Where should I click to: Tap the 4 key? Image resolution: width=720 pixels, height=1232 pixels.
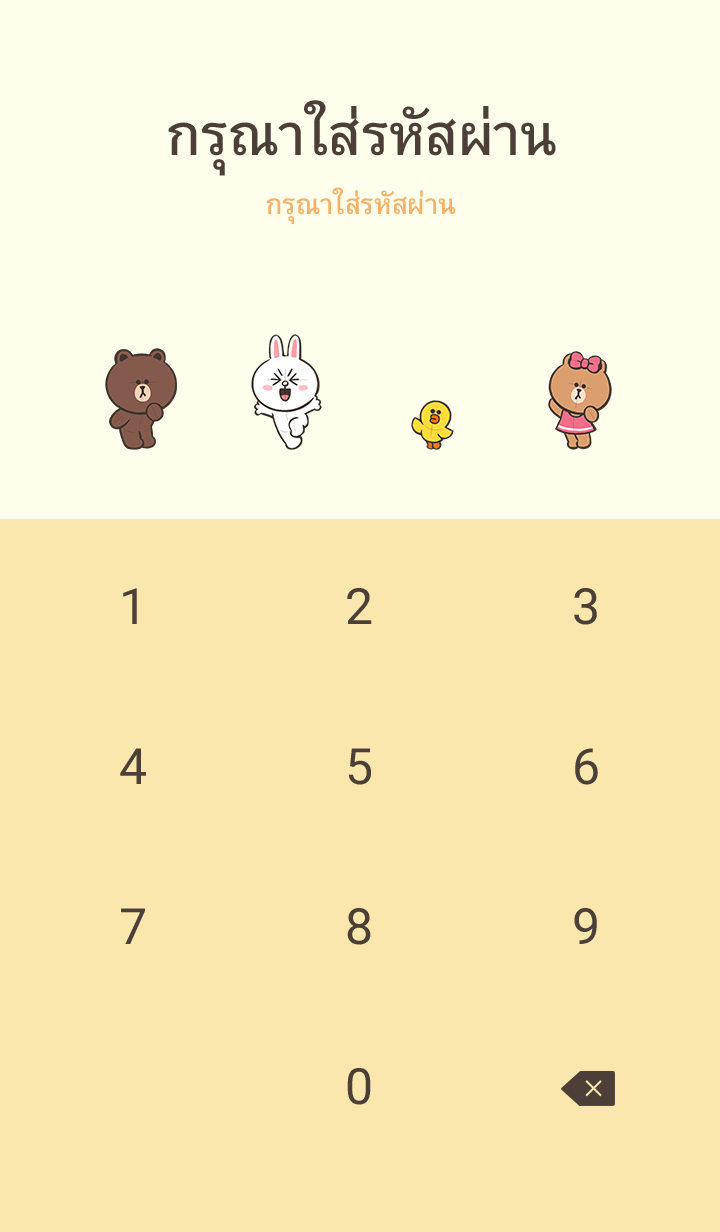pyautogui.click(x=132, y=767)
